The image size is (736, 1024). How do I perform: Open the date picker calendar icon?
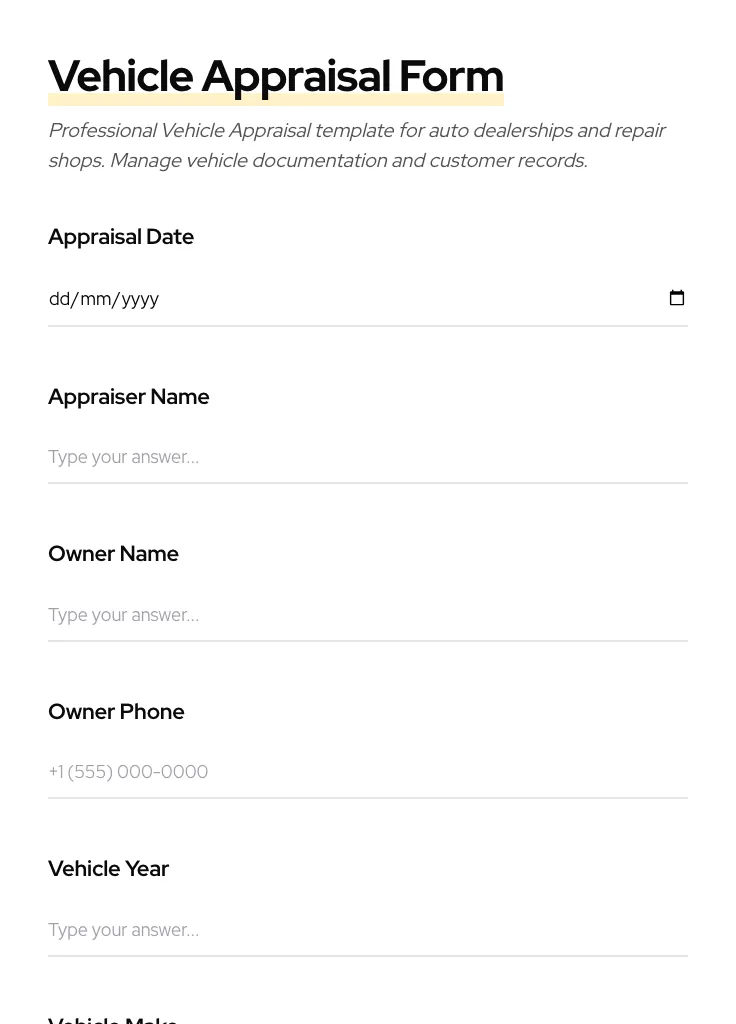coord(677,297)
